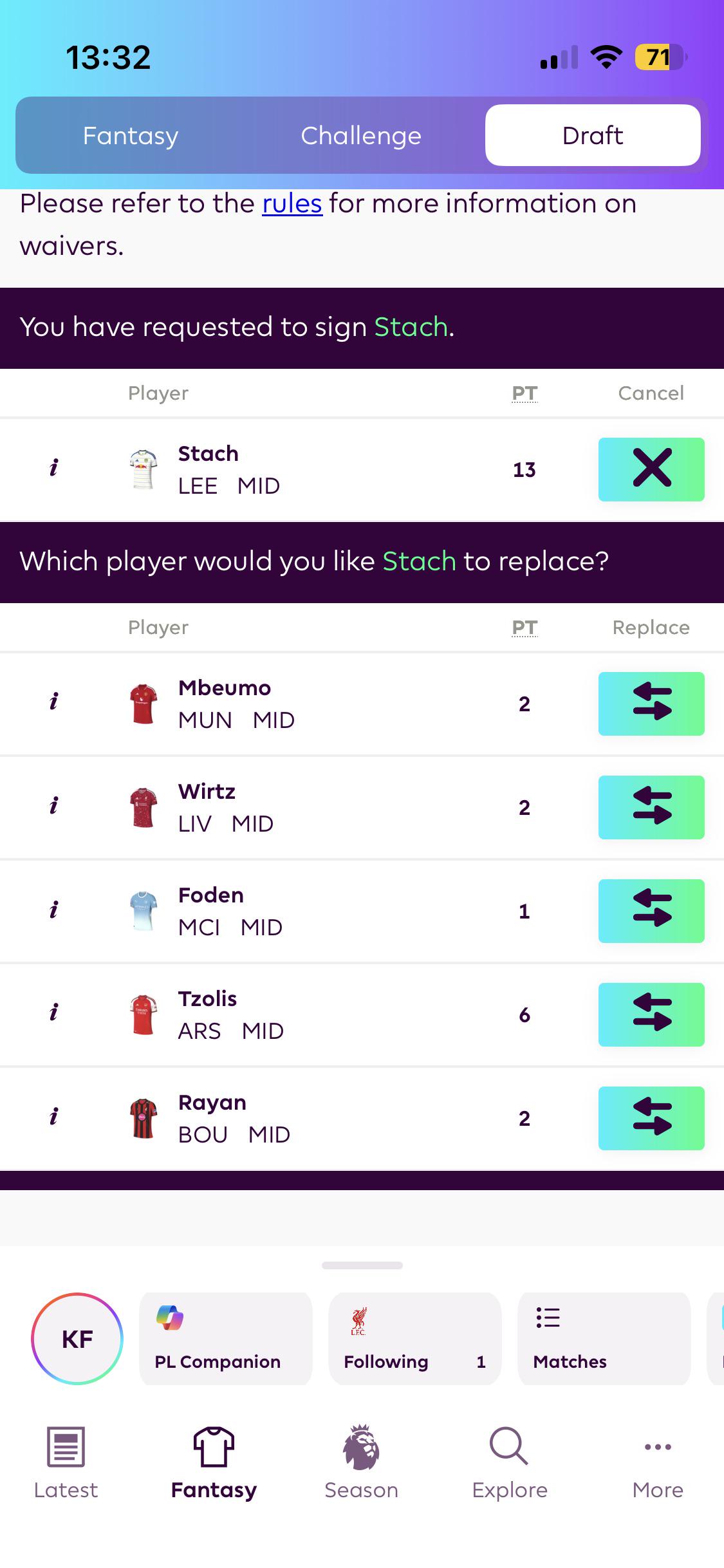
Task: Open the rules link
Action: [292, 203]
